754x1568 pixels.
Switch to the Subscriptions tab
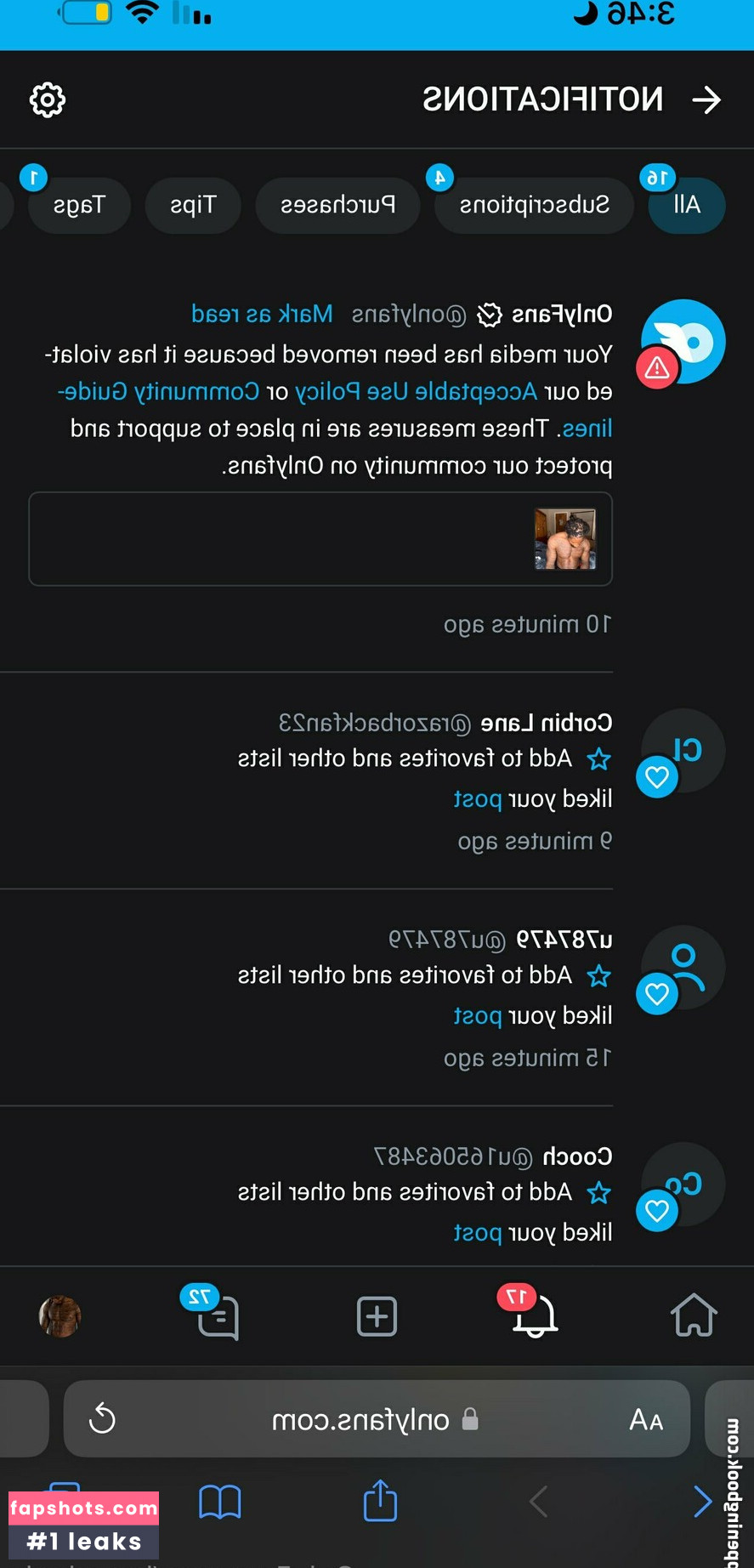click(x=534, y=205)
